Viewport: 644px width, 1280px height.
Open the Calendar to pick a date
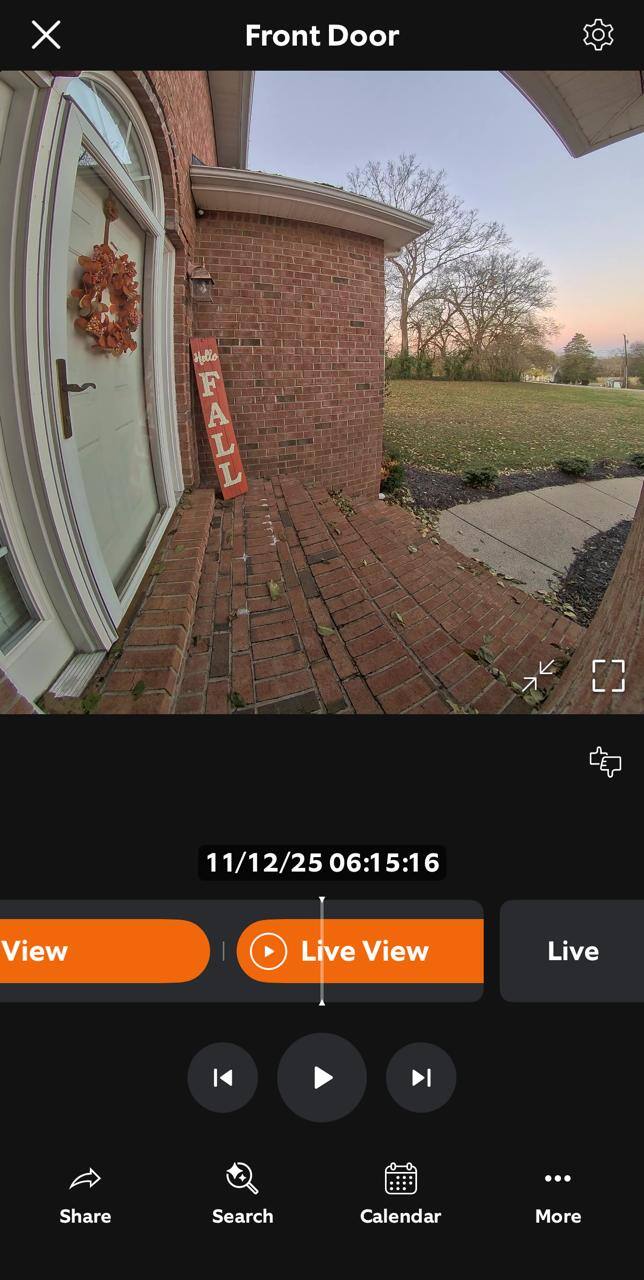[400, 1194]
